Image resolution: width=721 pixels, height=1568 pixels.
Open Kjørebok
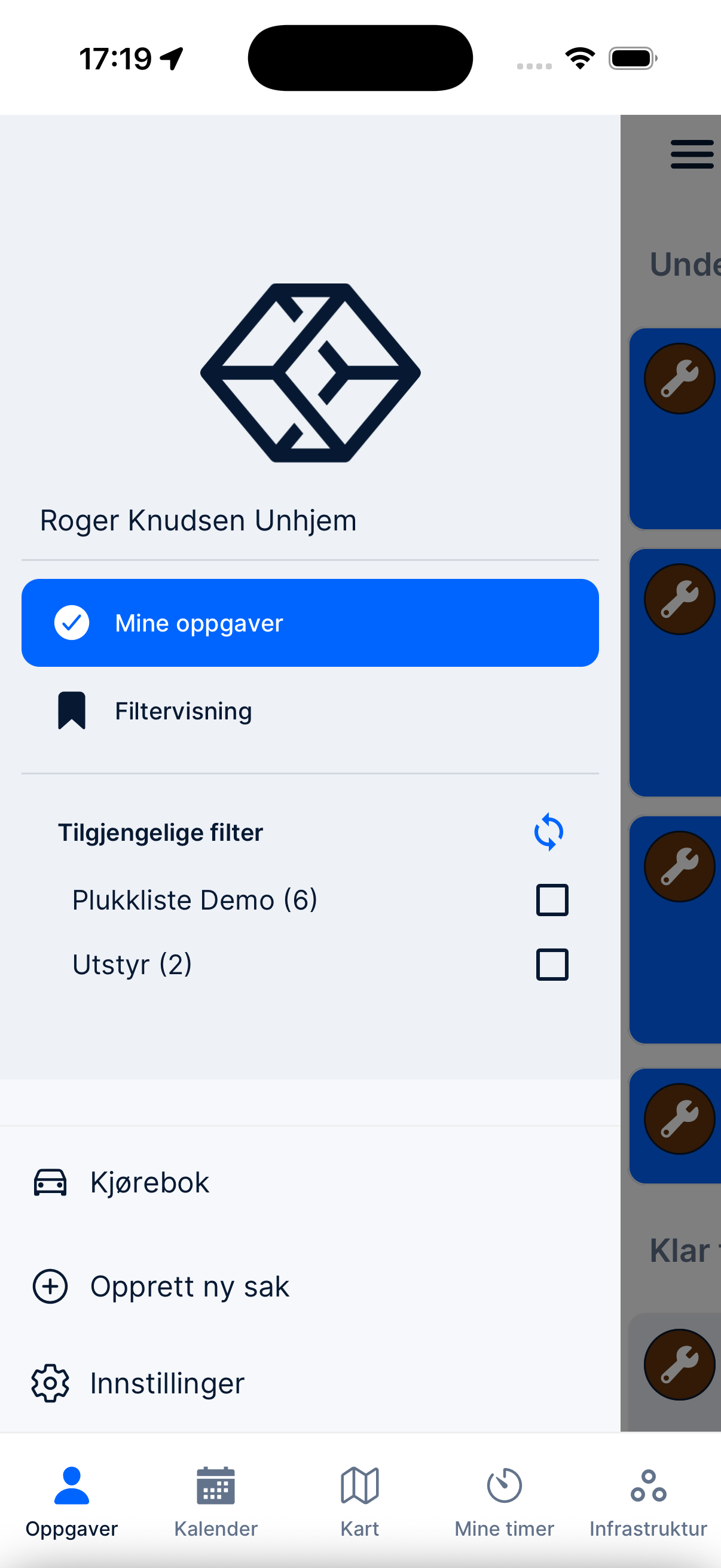click(149, 1182)
